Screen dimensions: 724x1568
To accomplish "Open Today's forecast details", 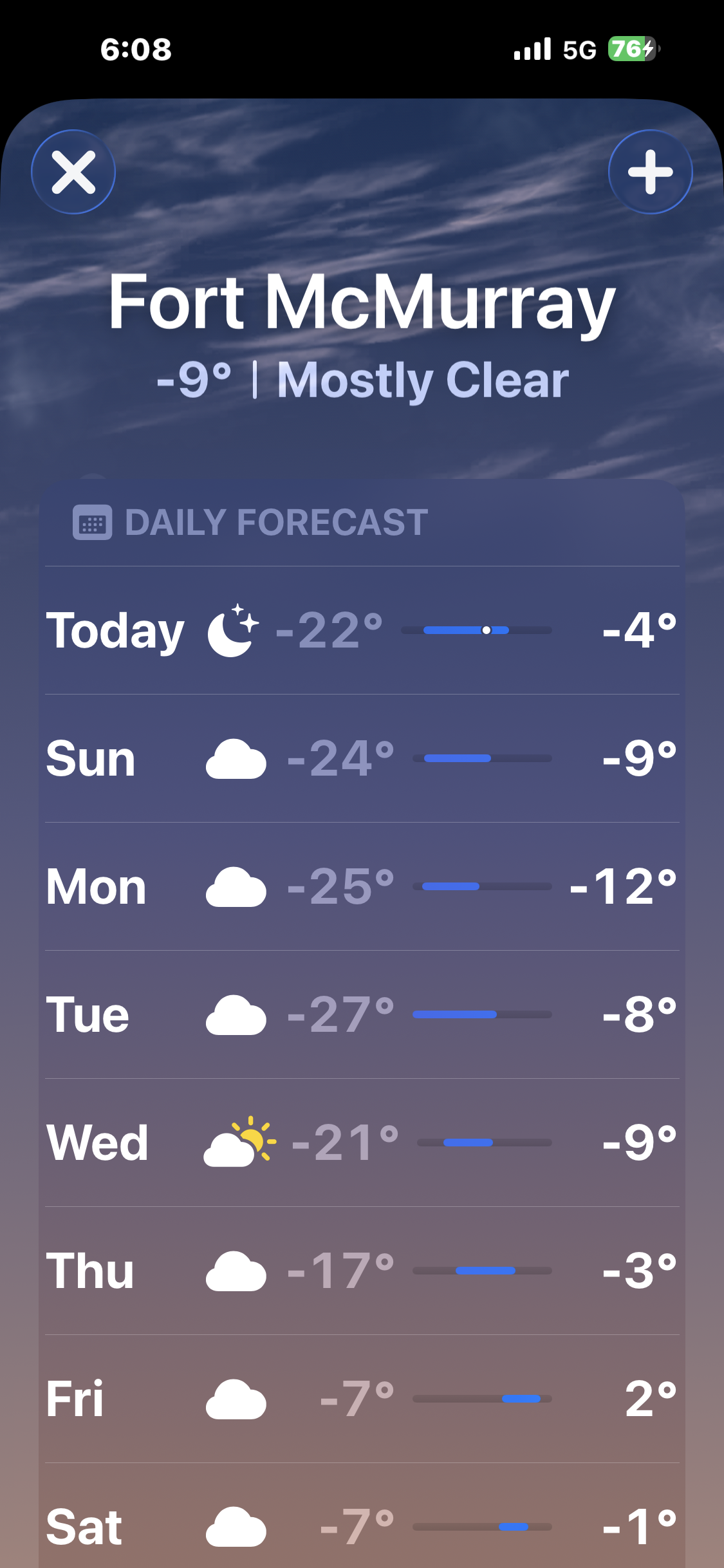I will pos(362,631).
